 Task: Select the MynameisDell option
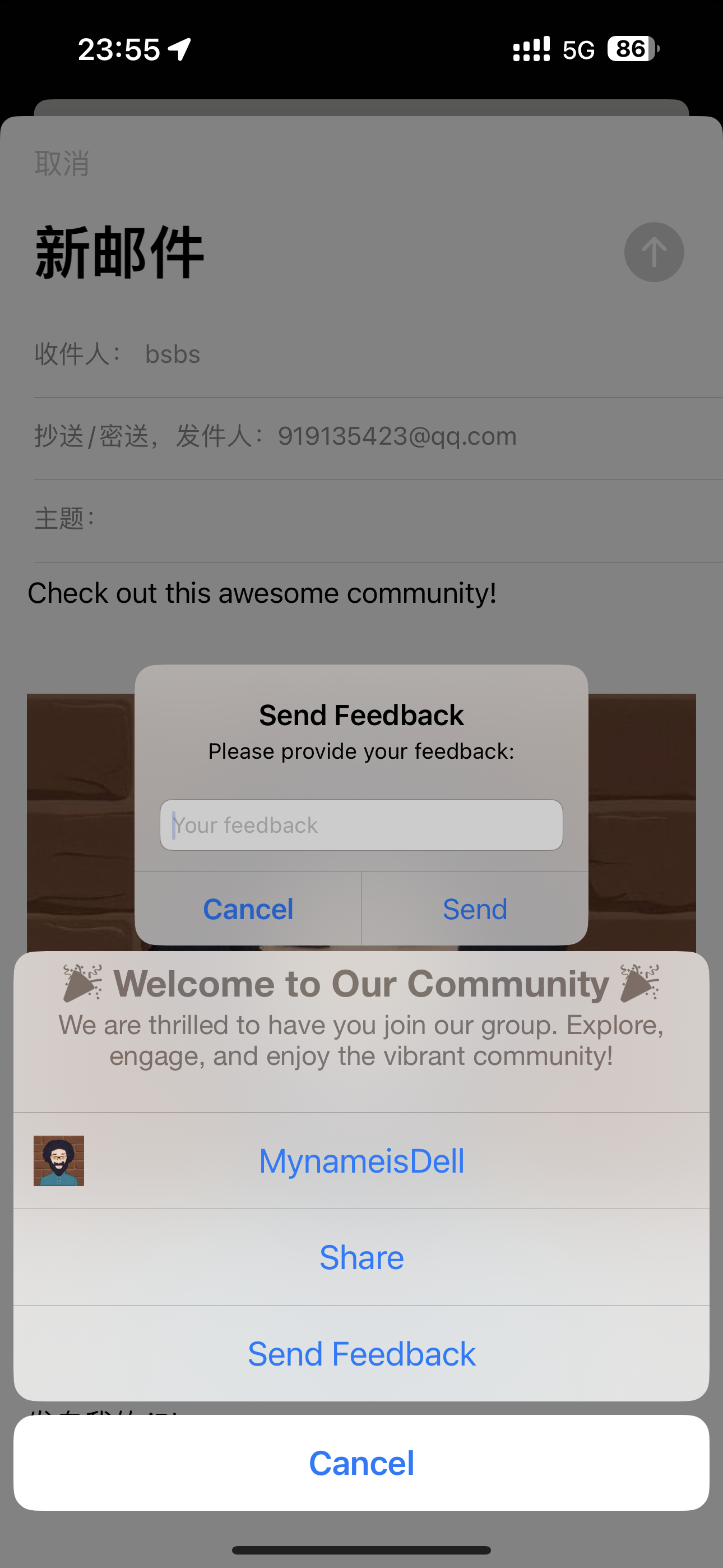(x=361, y=1160)
